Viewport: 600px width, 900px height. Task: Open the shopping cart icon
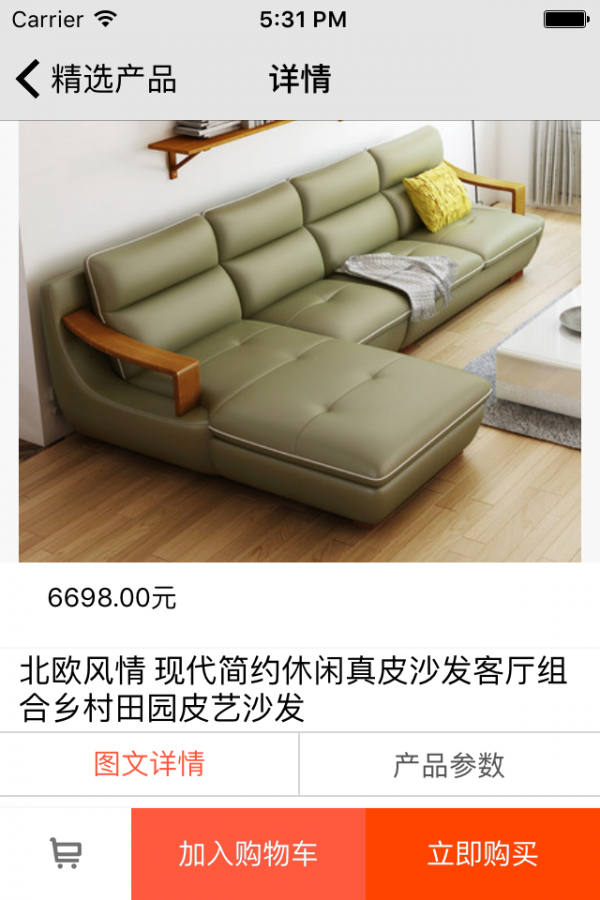(x=66, y=853)
